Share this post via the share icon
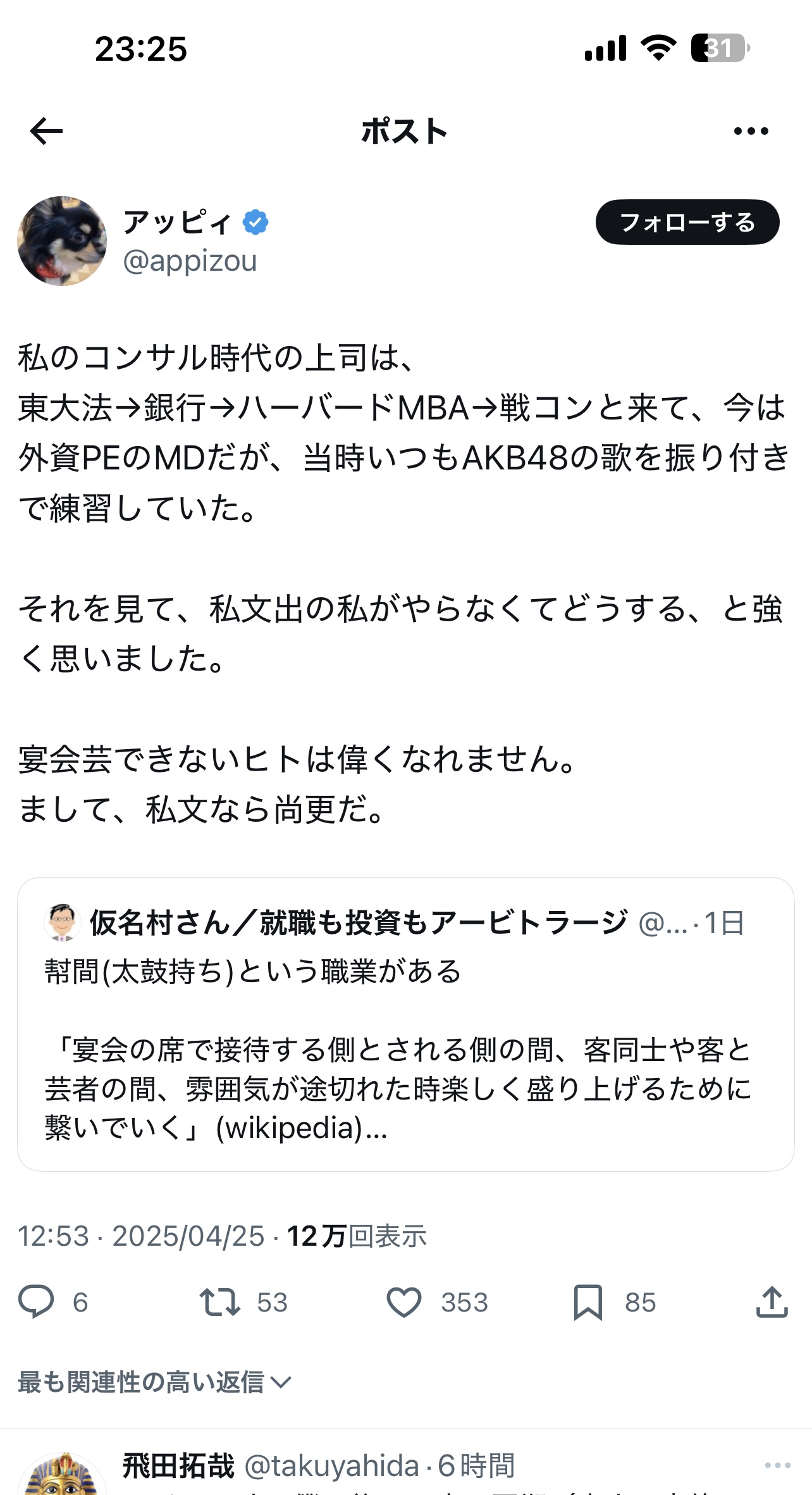Image resolution: width=812 pixels, height=1495 pixels. tap(772, 1302)
